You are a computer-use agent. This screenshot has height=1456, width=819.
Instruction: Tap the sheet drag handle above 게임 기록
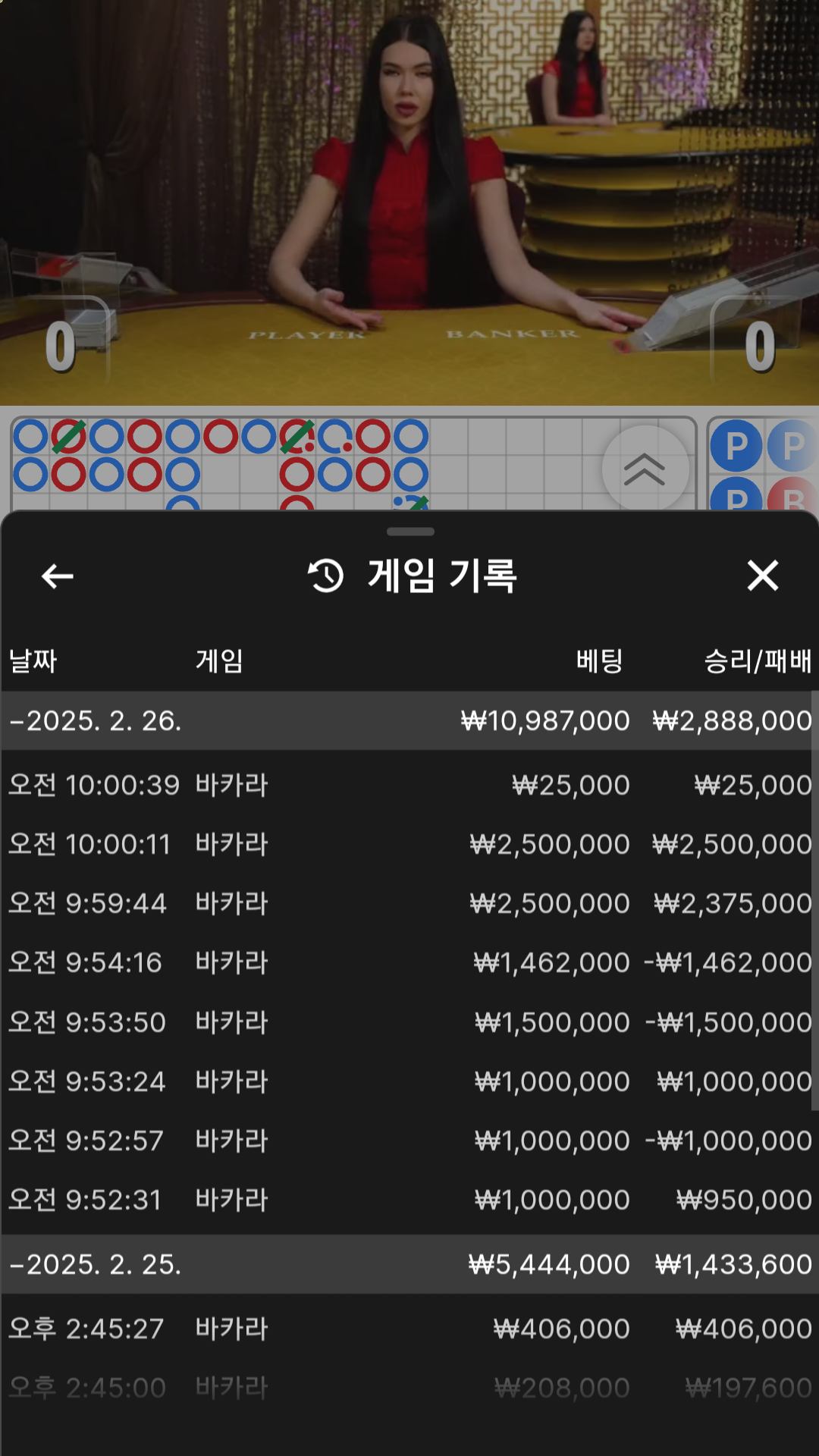tap(410, 532)
